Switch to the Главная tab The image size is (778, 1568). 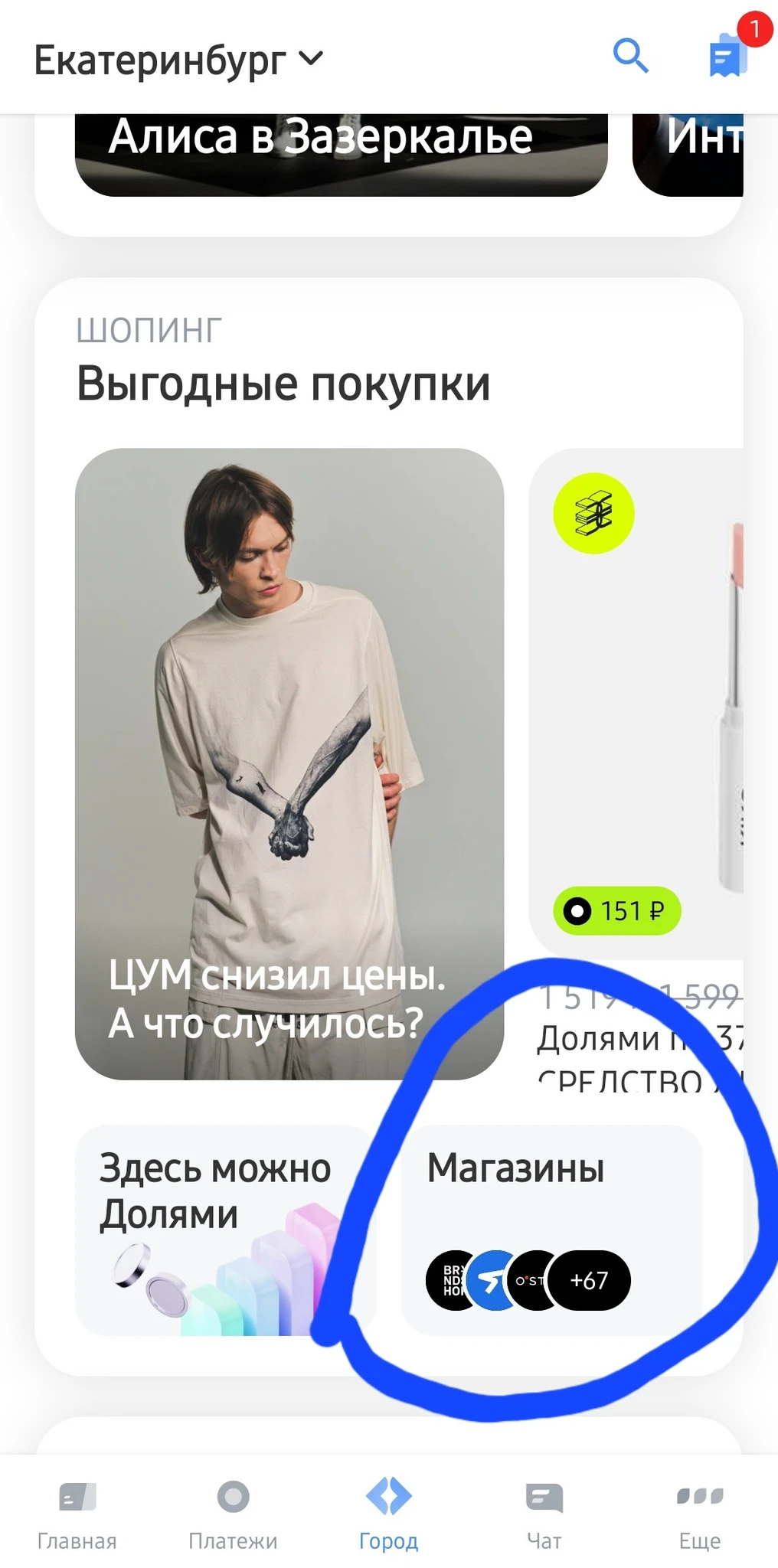77,1513
